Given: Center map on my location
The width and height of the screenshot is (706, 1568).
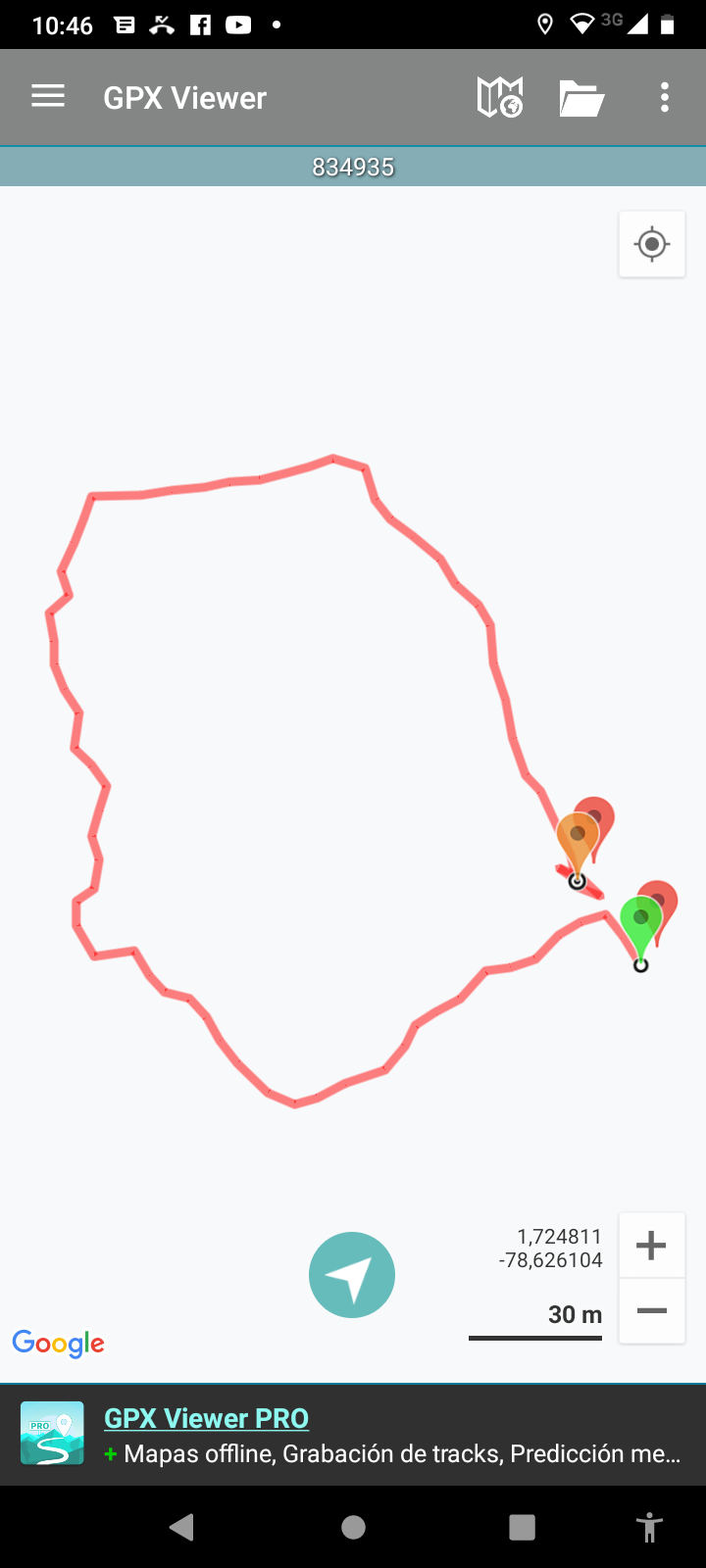Looking at the screenshot, I should (x=652, y=244).
